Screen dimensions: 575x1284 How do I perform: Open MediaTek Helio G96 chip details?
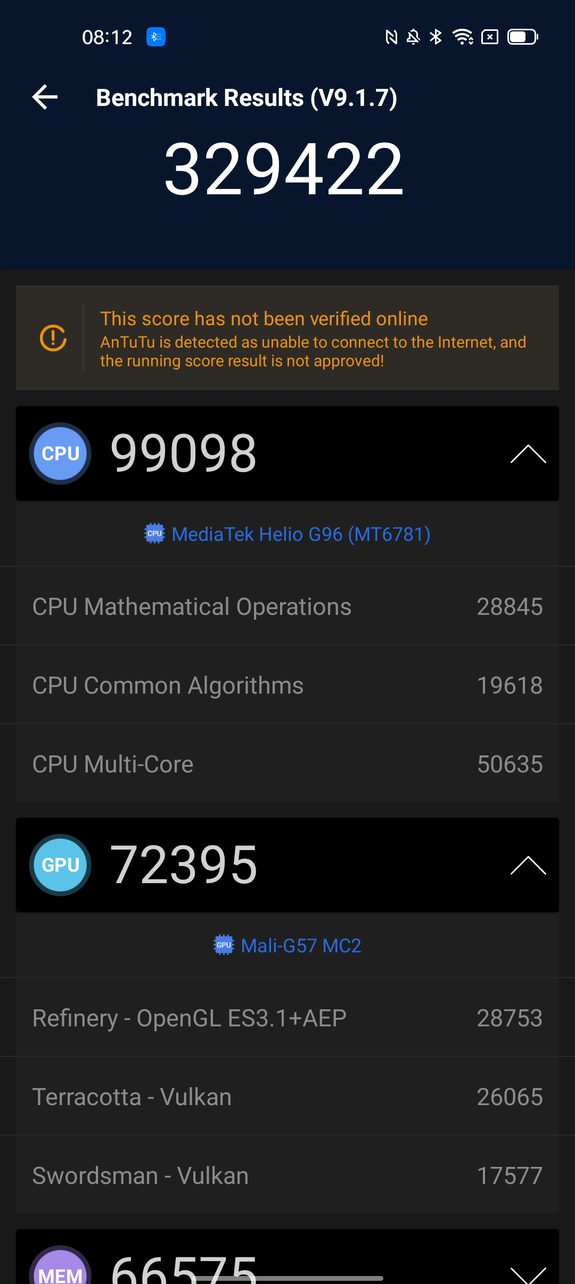pyautogui.click(x=287, y=534)
